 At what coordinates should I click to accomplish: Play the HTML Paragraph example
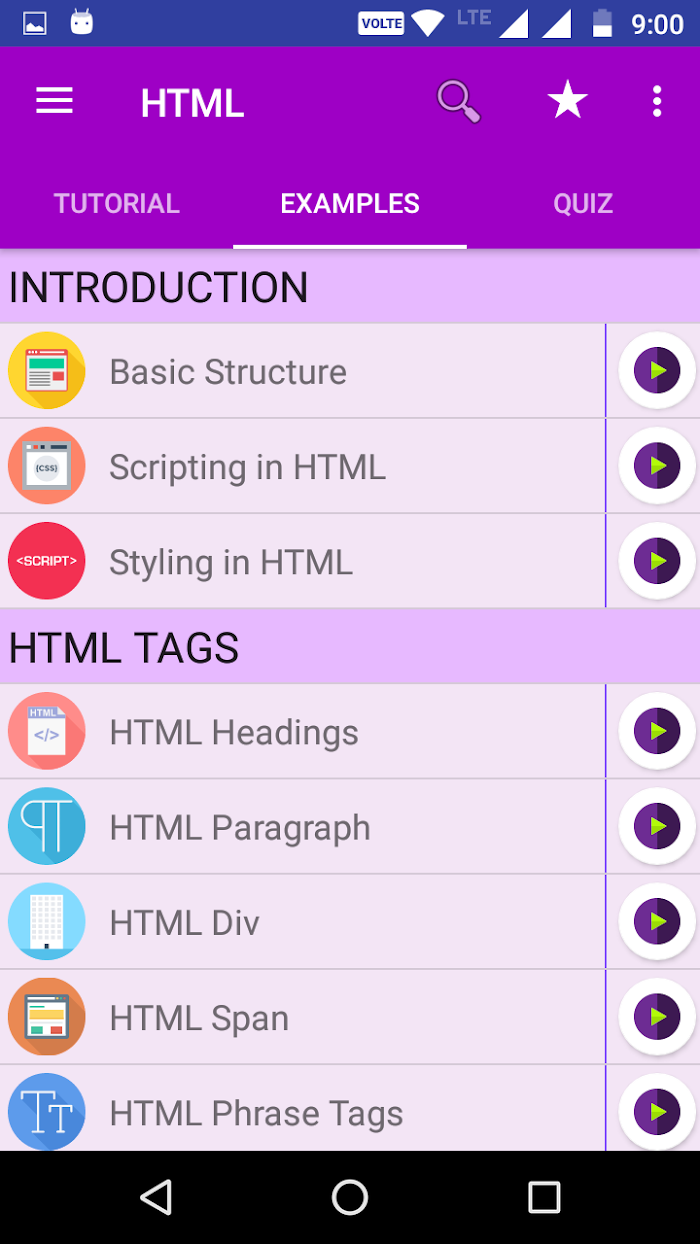[x=657, y=827]
